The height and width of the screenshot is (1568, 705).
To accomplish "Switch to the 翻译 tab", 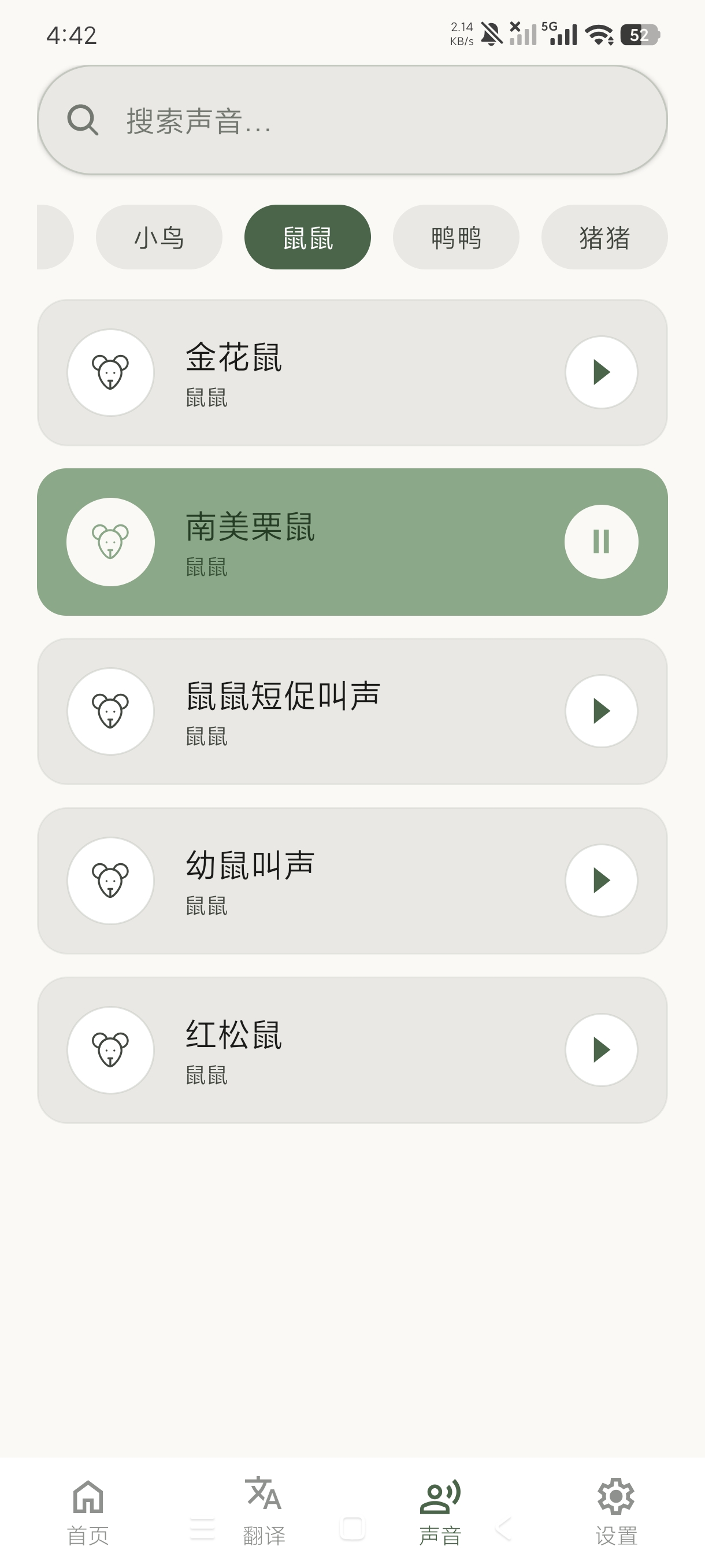I will (x=264, y=1512).
